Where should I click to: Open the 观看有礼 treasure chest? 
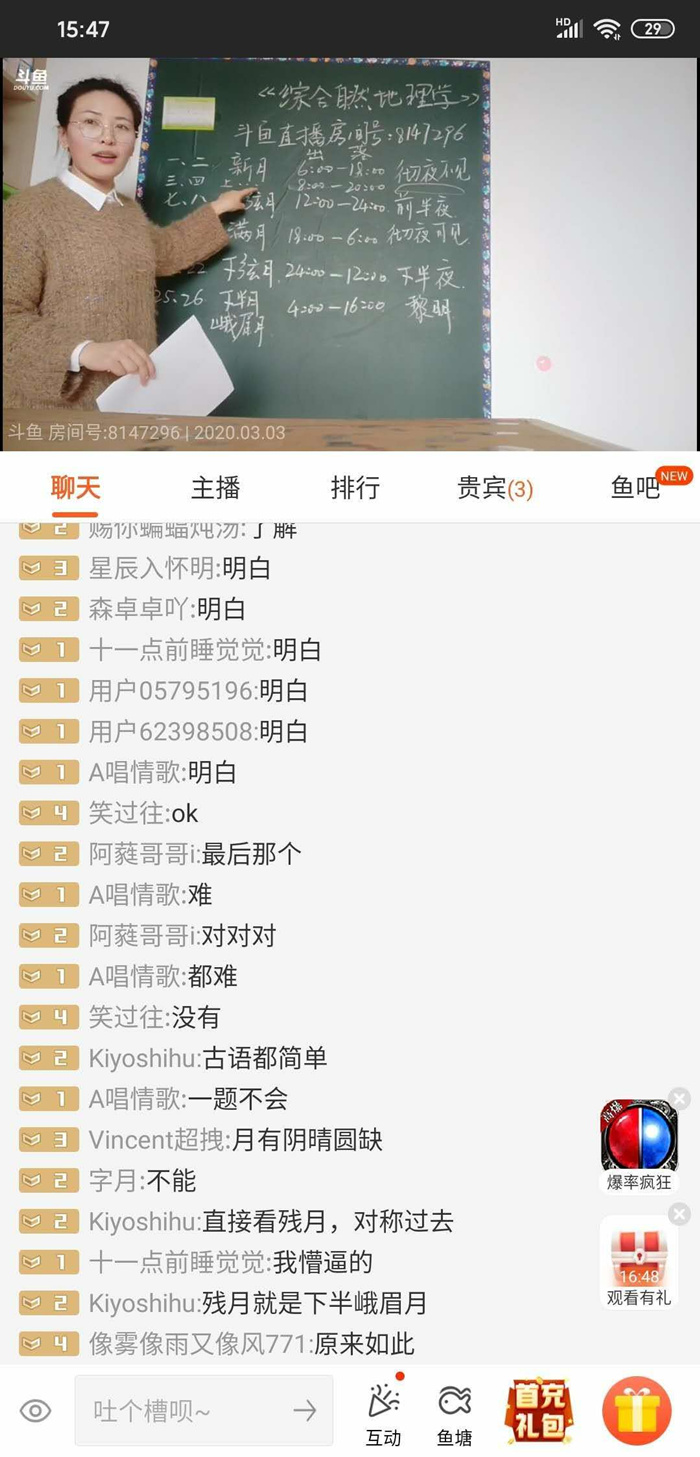(x=638, y=1260)
